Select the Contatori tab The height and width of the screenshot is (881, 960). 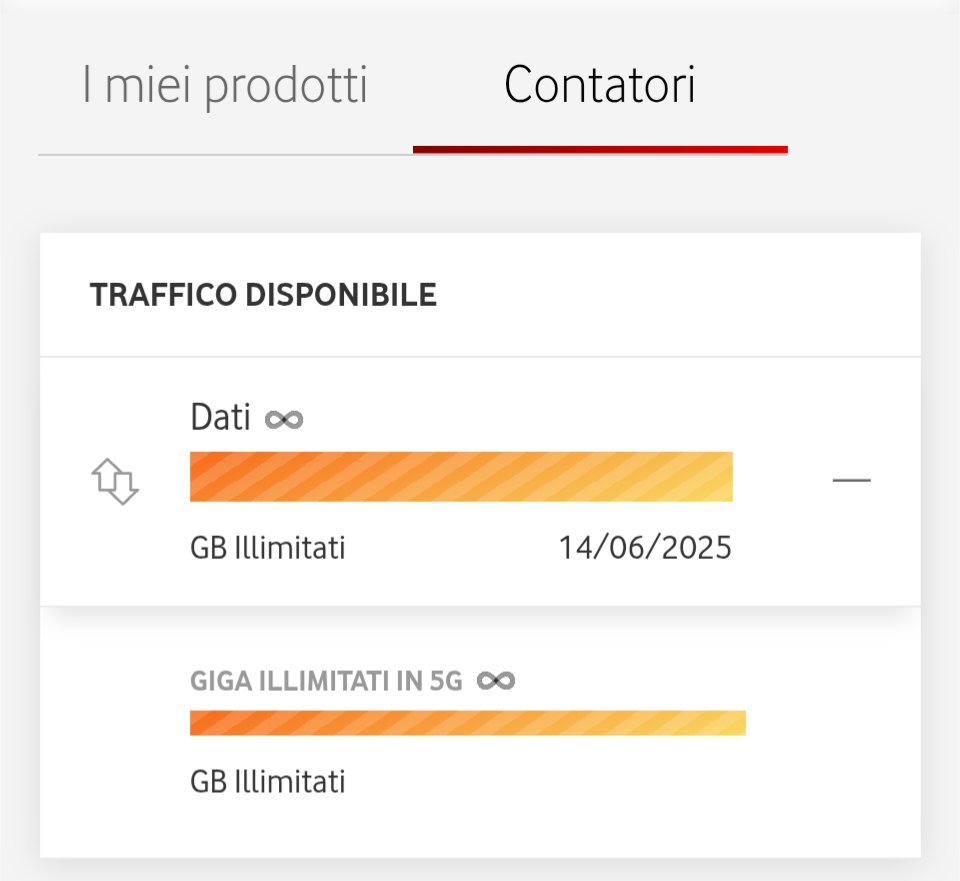point(600,87)
